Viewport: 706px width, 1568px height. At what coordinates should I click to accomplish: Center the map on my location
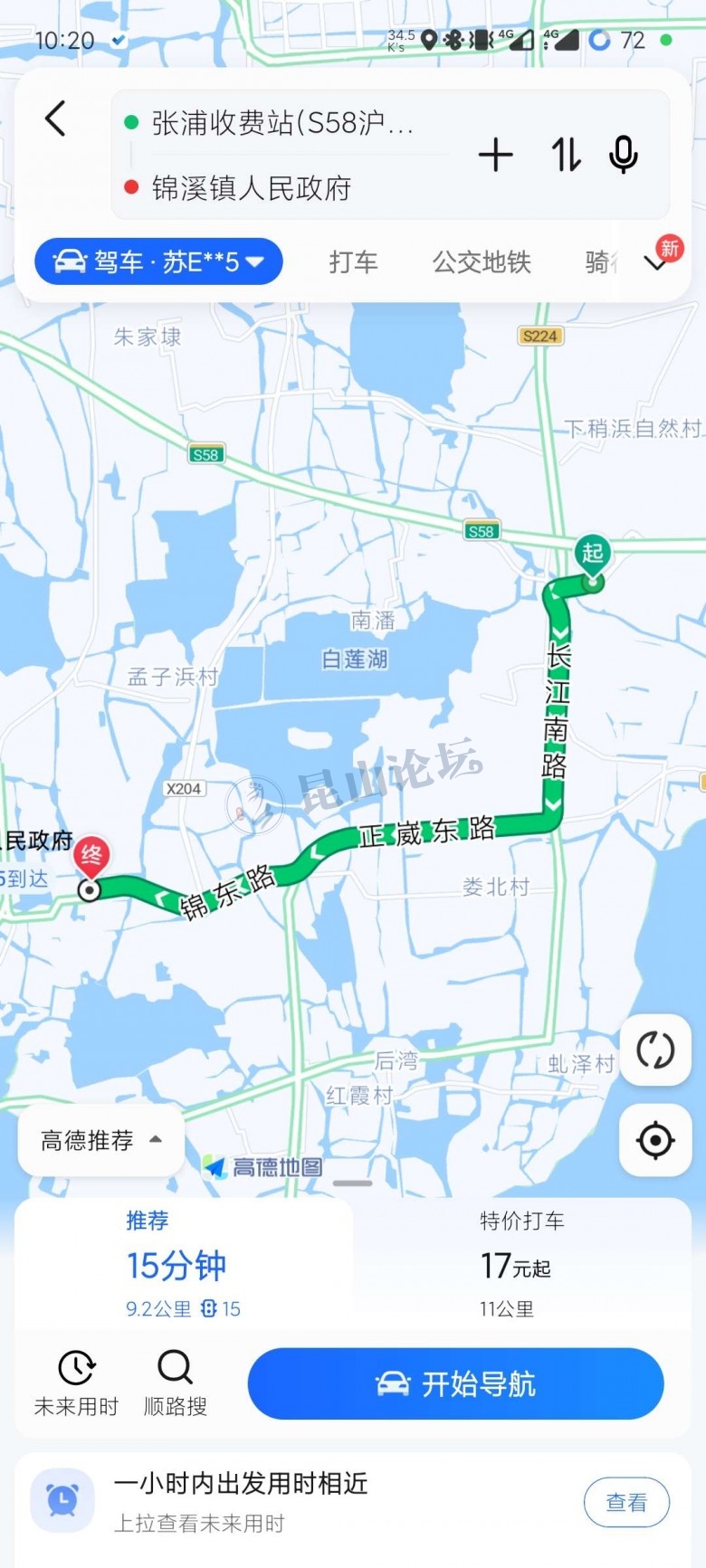pyautogui.click(x=655, y=1140)
